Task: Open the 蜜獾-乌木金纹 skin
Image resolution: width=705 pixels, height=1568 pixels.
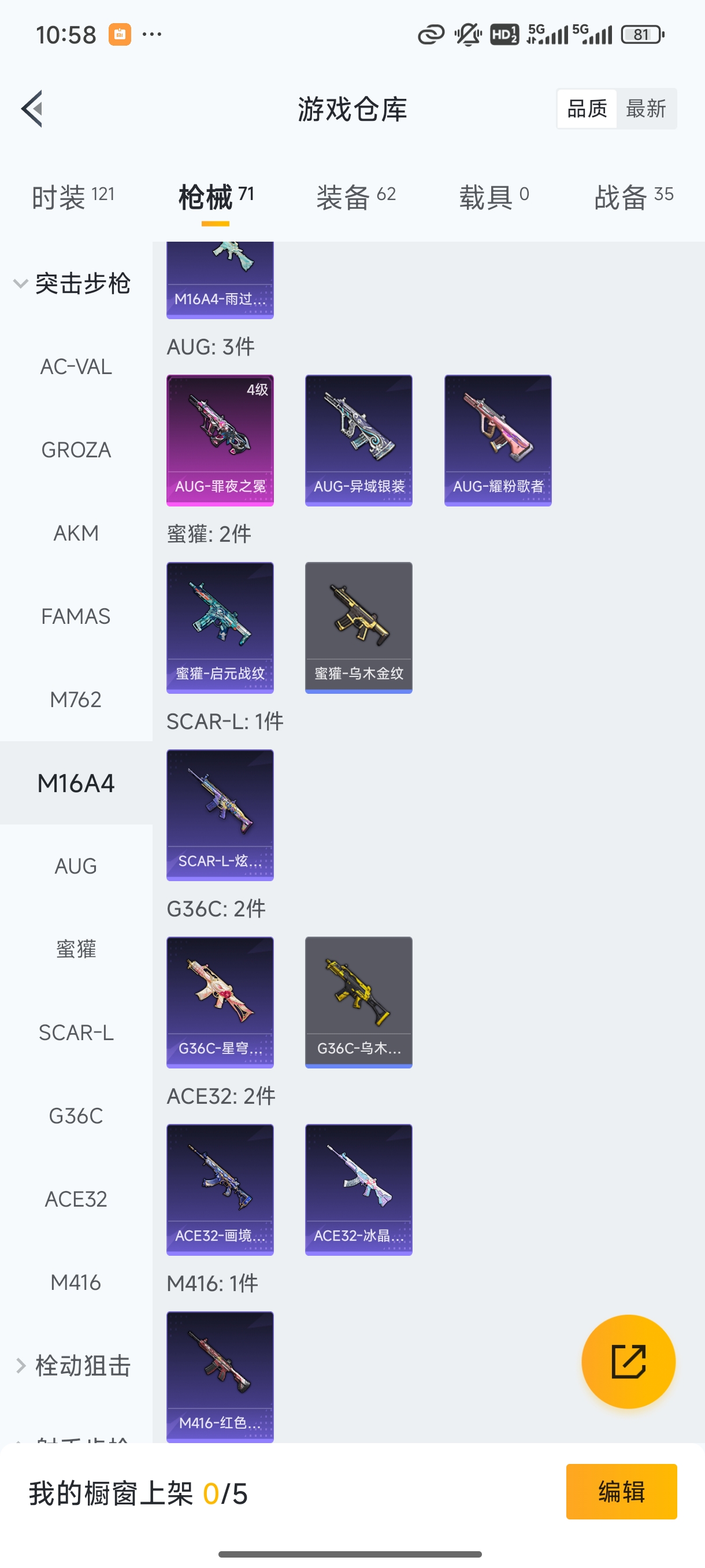Action: click(x=359, y=627)
